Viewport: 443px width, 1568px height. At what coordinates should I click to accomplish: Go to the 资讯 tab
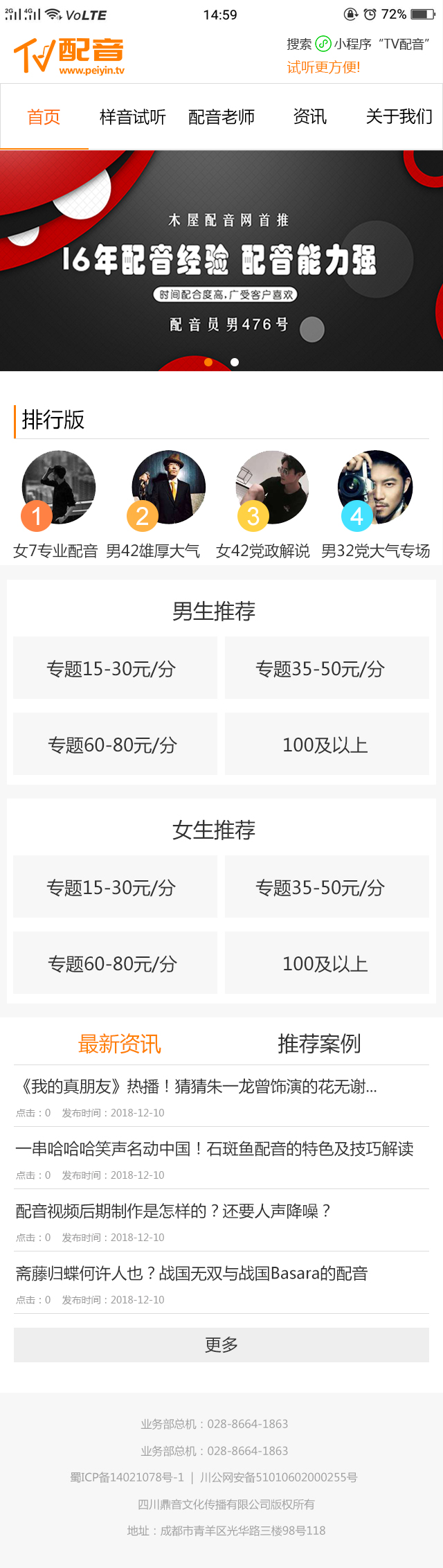pos(309,117)
